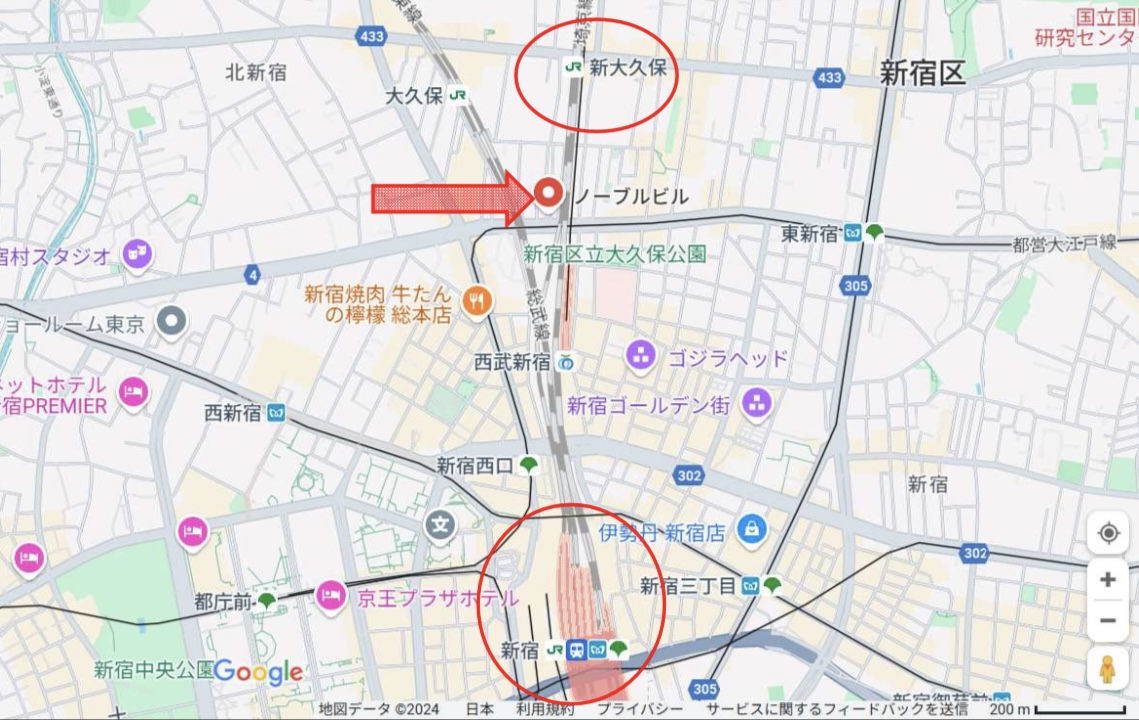Open 伊勢丹 新宿店 shopping marker

[751, 529]
